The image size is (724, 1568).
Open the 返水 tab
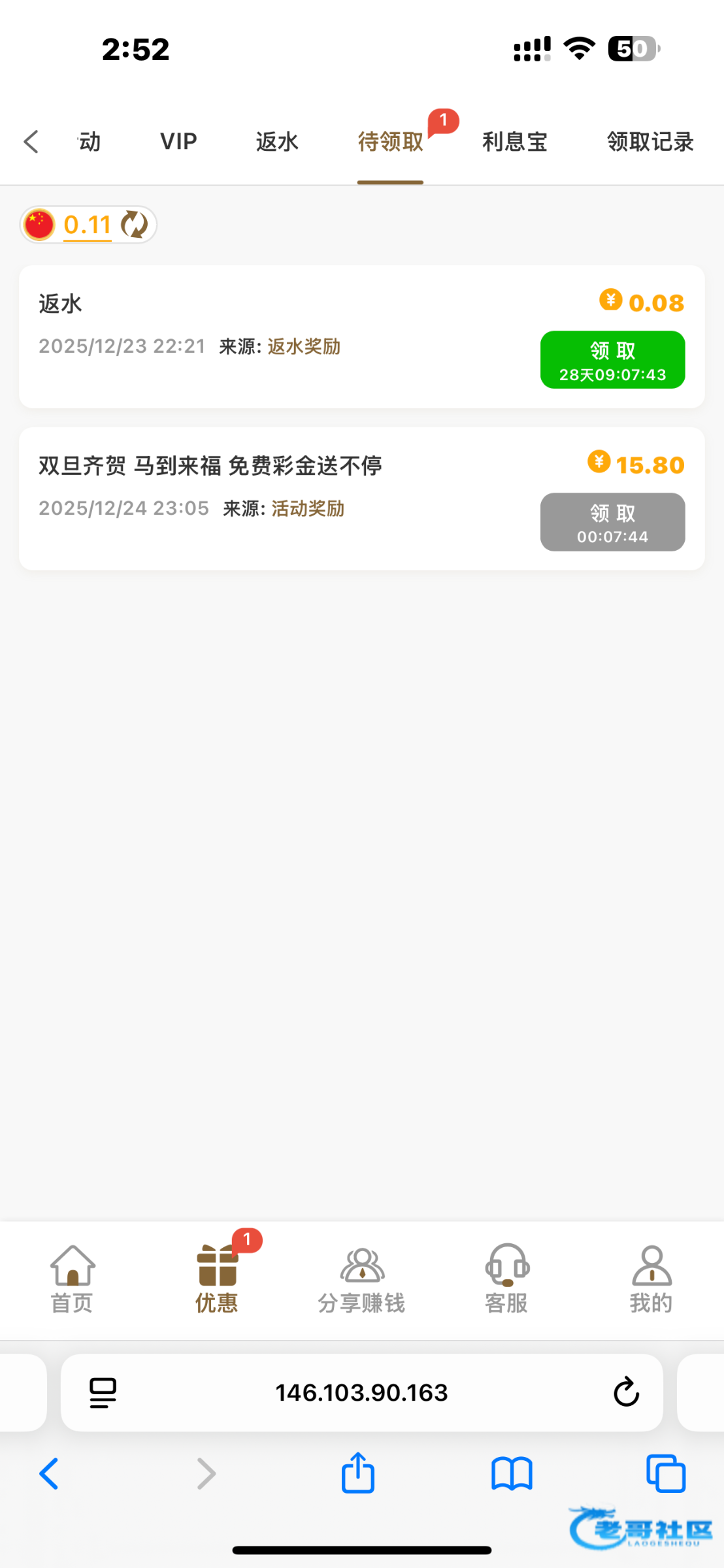pos(277,141)
